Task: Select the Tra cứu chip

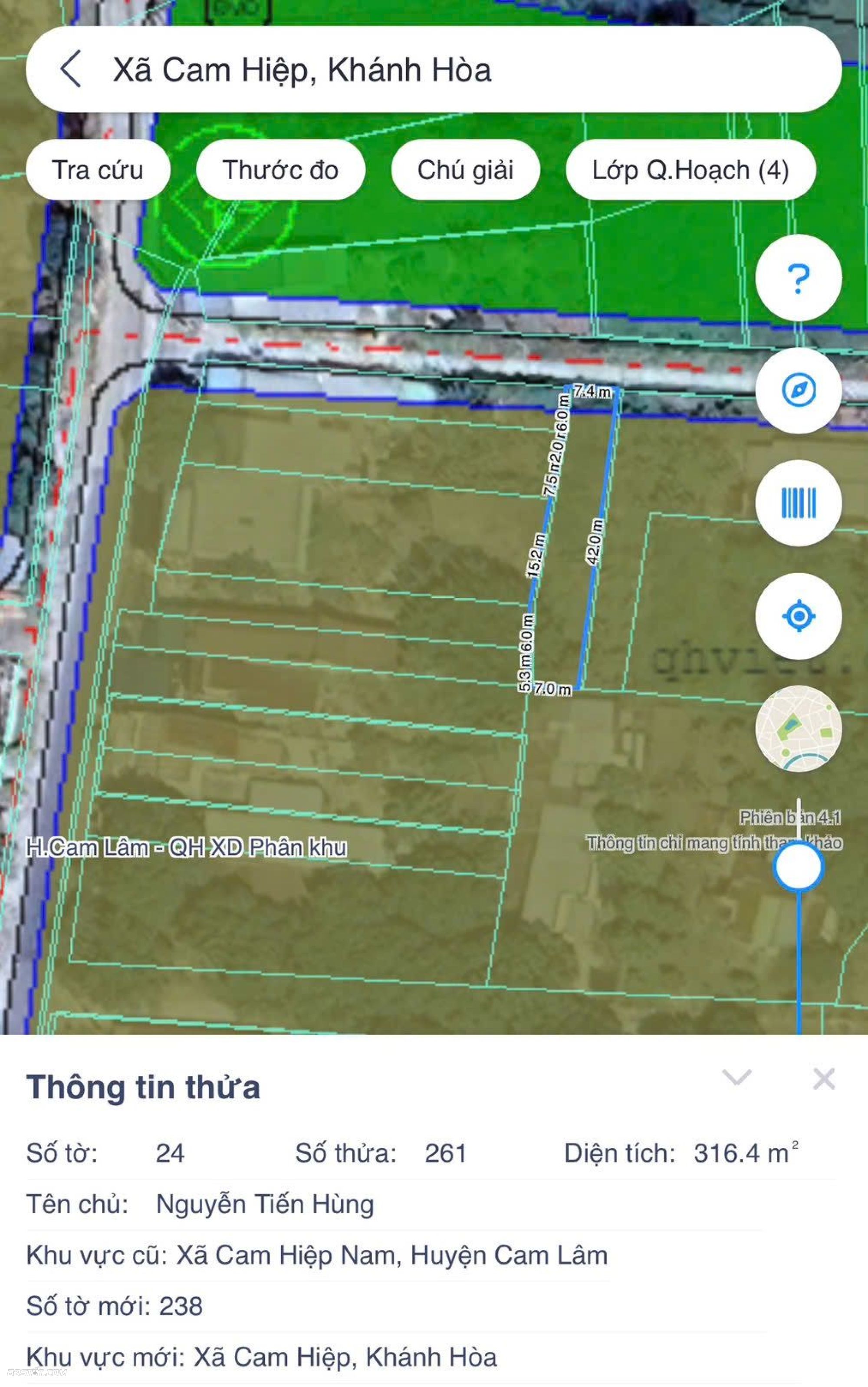Action: pos(98,170)
